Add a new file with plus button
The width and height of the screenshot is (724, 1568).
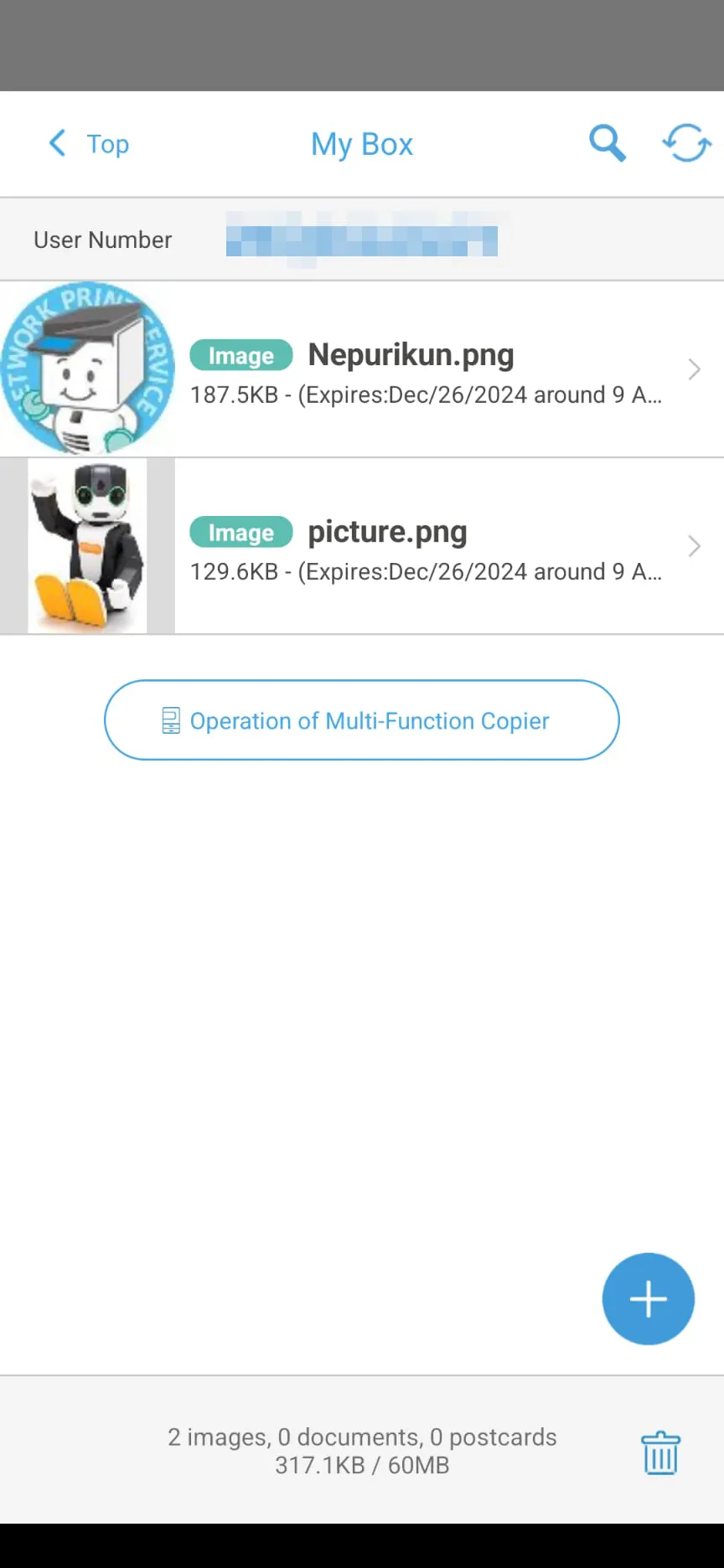click(x=648, y=1299)
